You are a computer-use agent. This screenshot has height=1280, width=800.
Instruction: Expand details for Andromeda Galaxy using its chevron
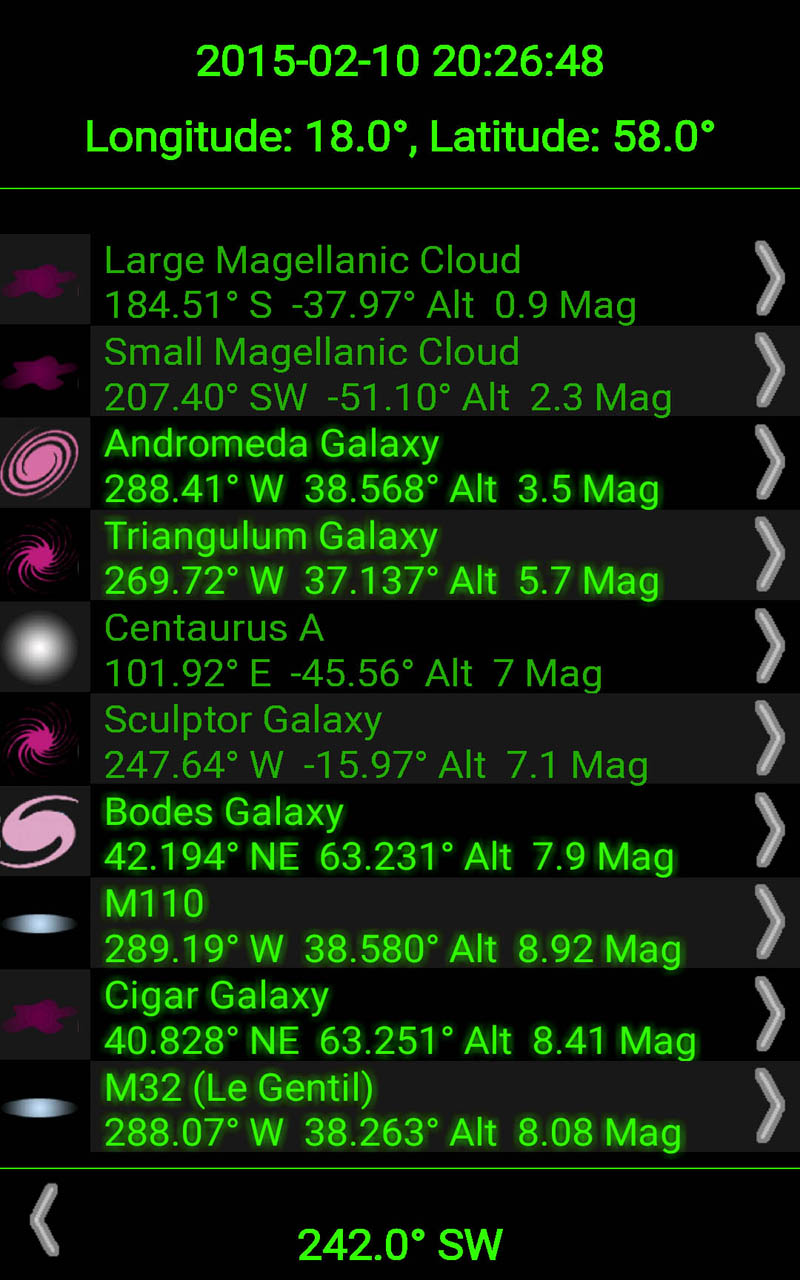coord(768,463)
